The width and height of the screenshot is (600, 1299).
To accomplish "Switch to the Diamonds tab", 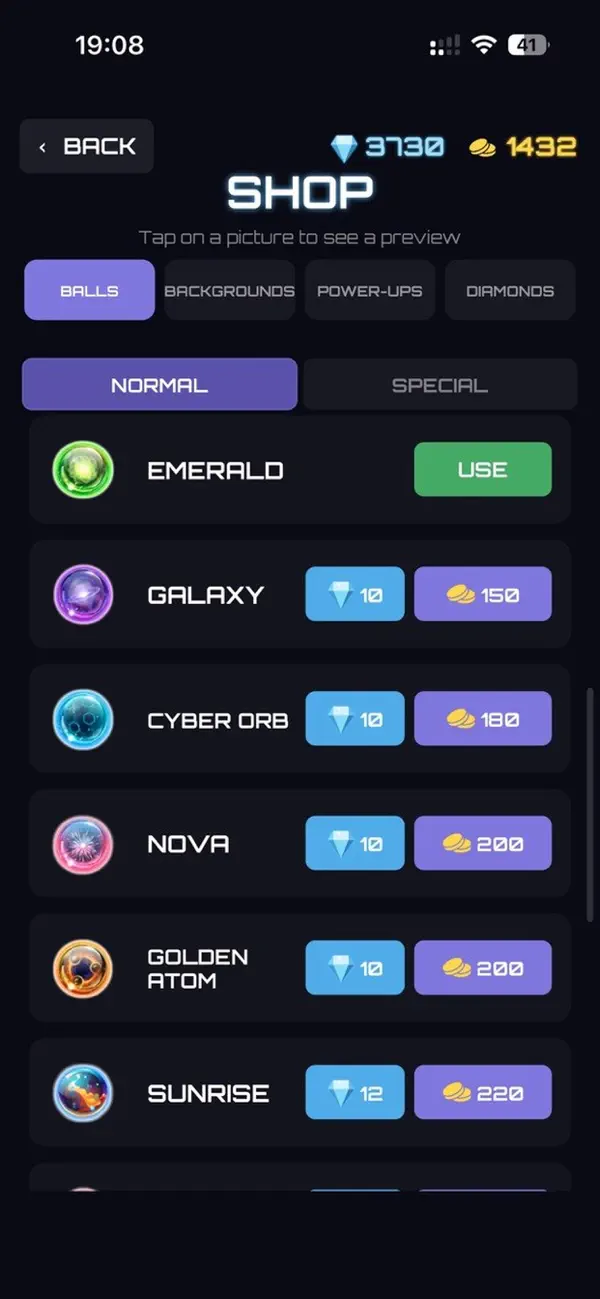I will pos(510,291).
